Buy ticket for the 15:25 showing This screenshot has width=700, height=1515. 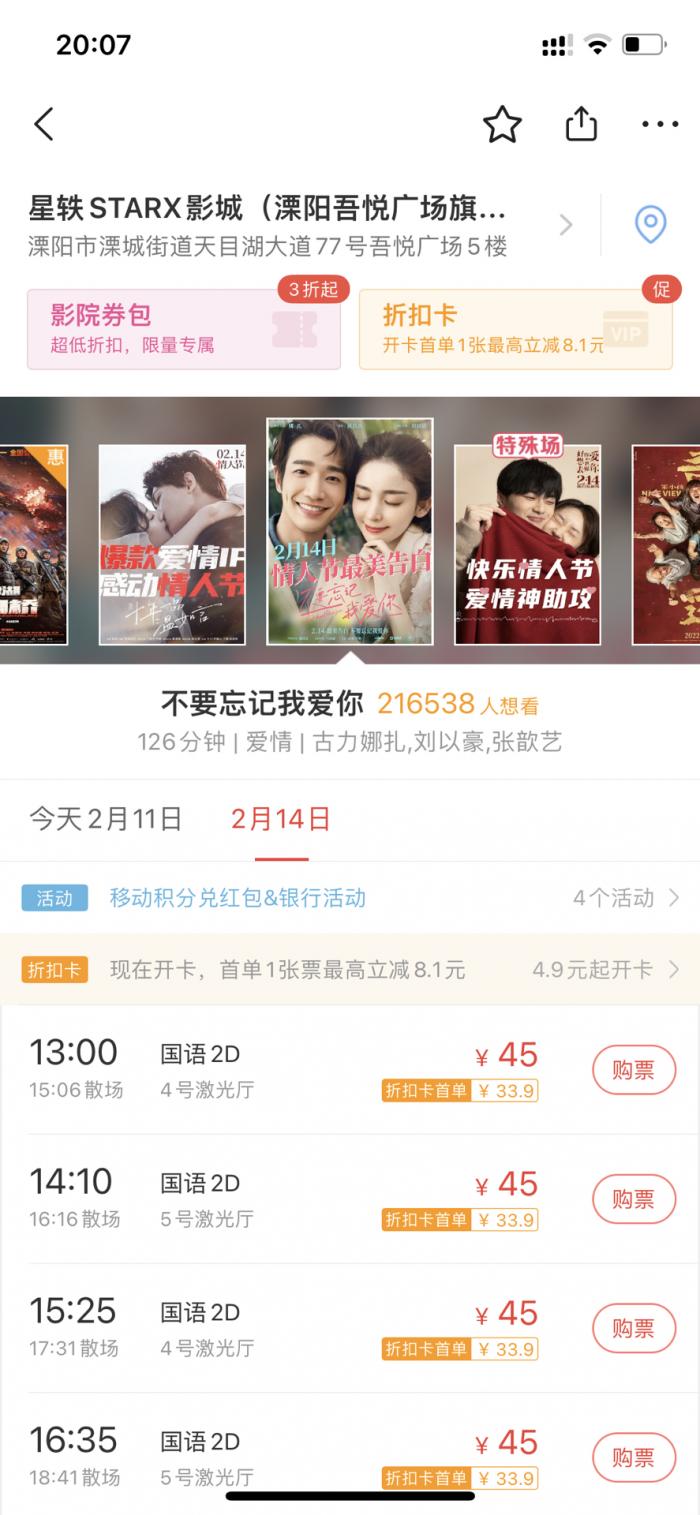click(x=634, y=1328)
